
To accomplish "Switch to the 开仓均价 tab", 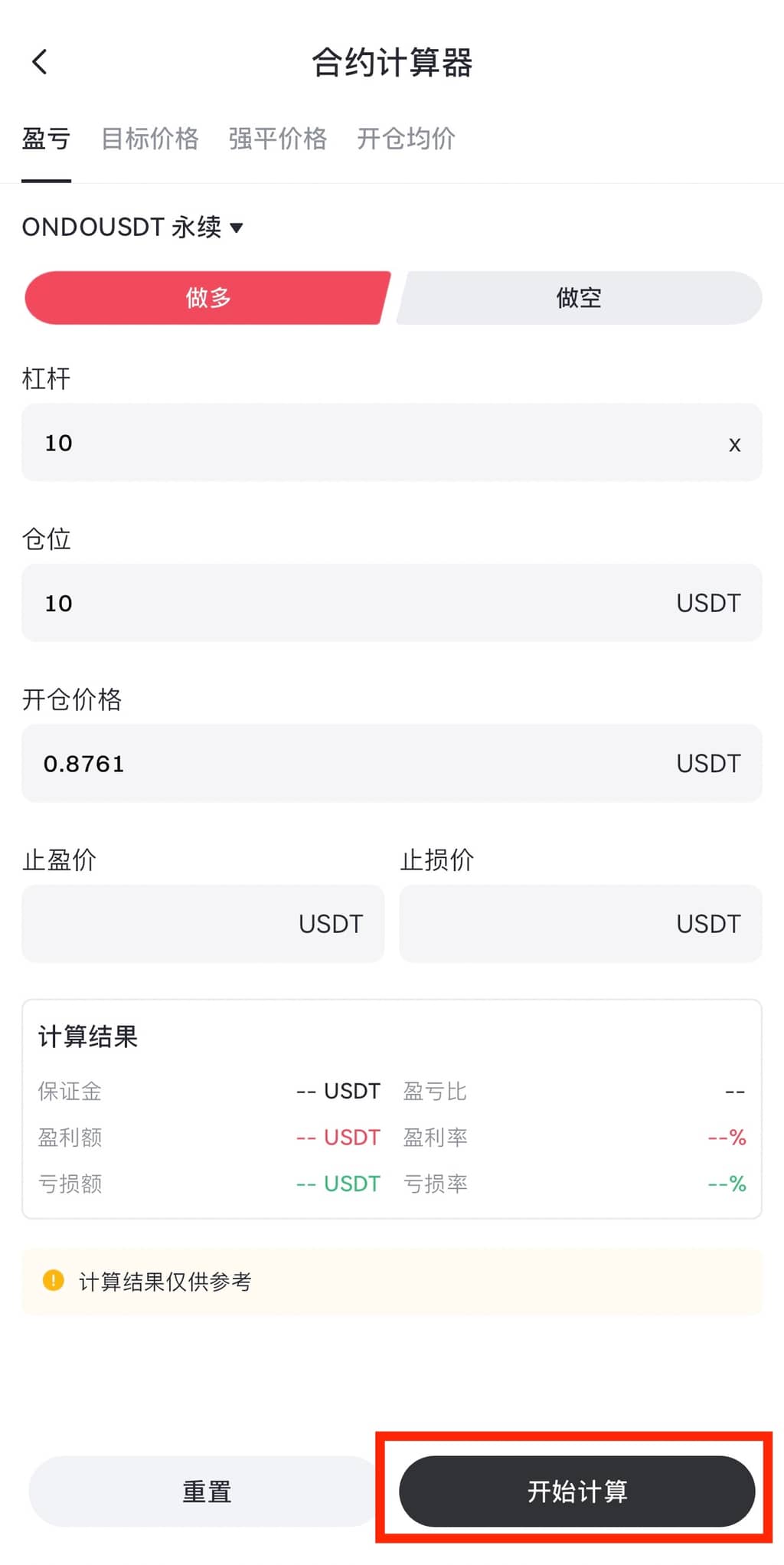I will [406, 139].
